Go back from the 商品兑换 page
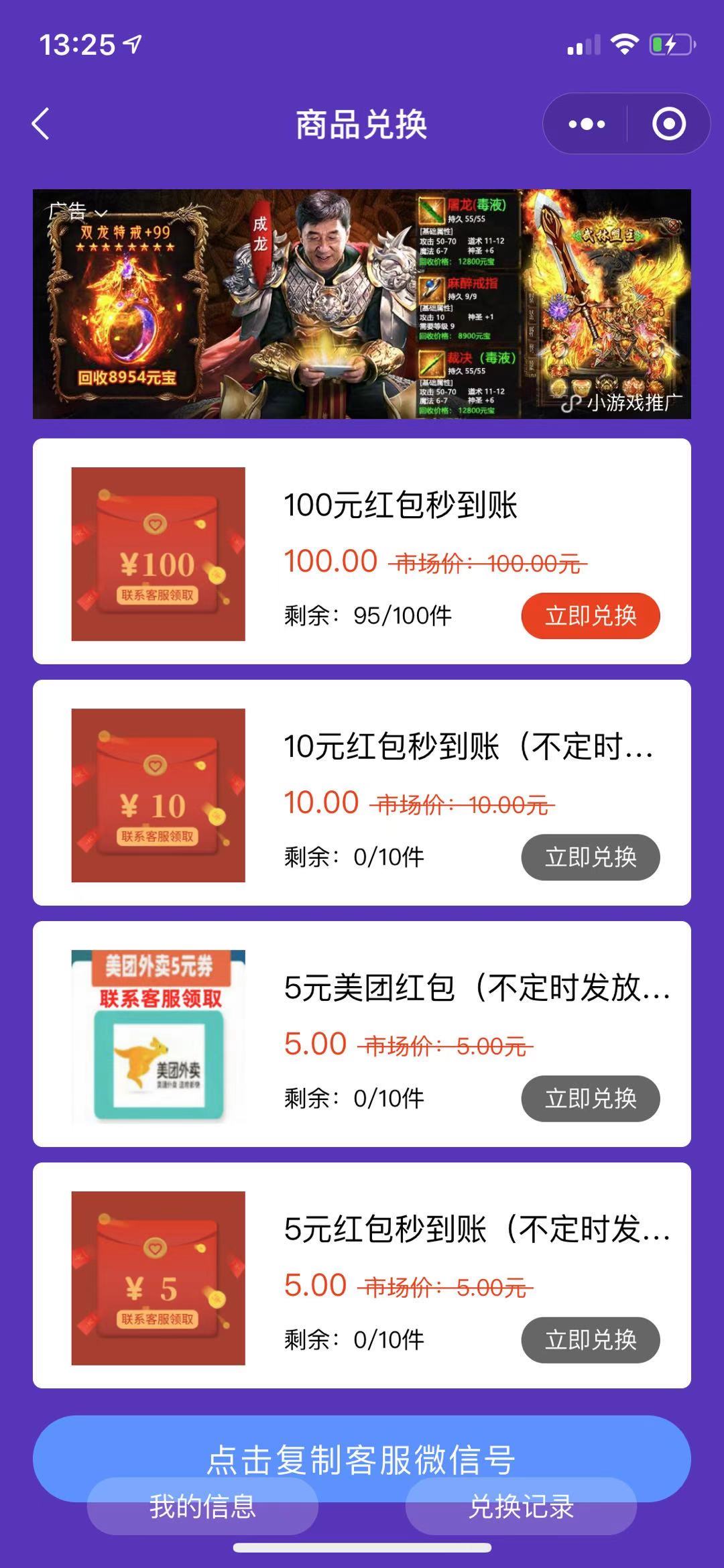Viewport: 724px width, 1568px height. pos(41,124)
